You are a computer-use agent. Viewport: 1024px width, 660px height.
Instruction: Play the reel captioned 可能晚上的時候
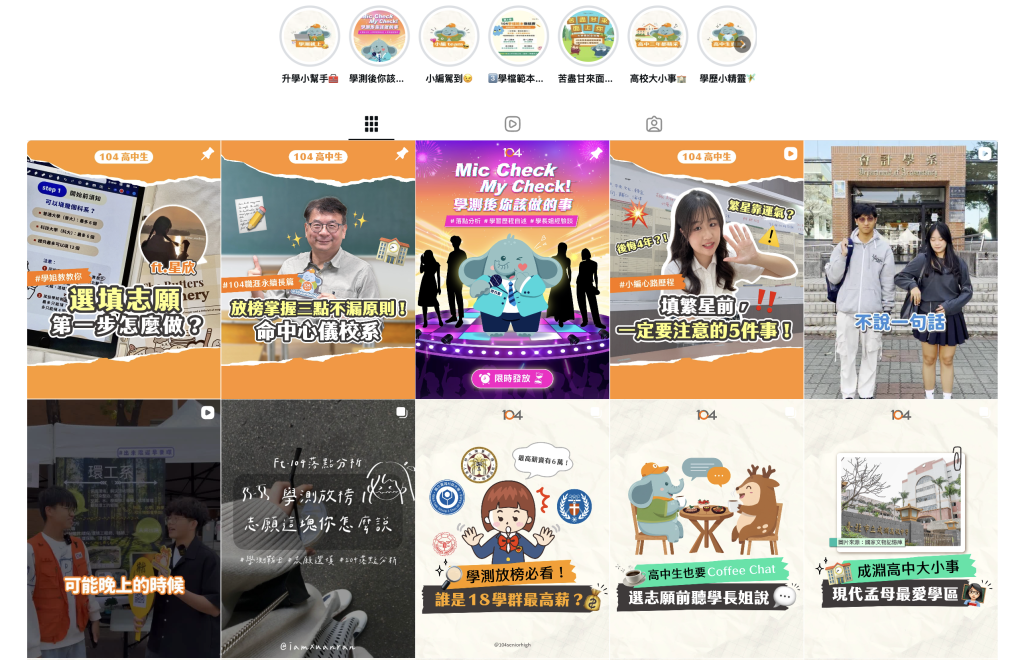coord(123,529)
